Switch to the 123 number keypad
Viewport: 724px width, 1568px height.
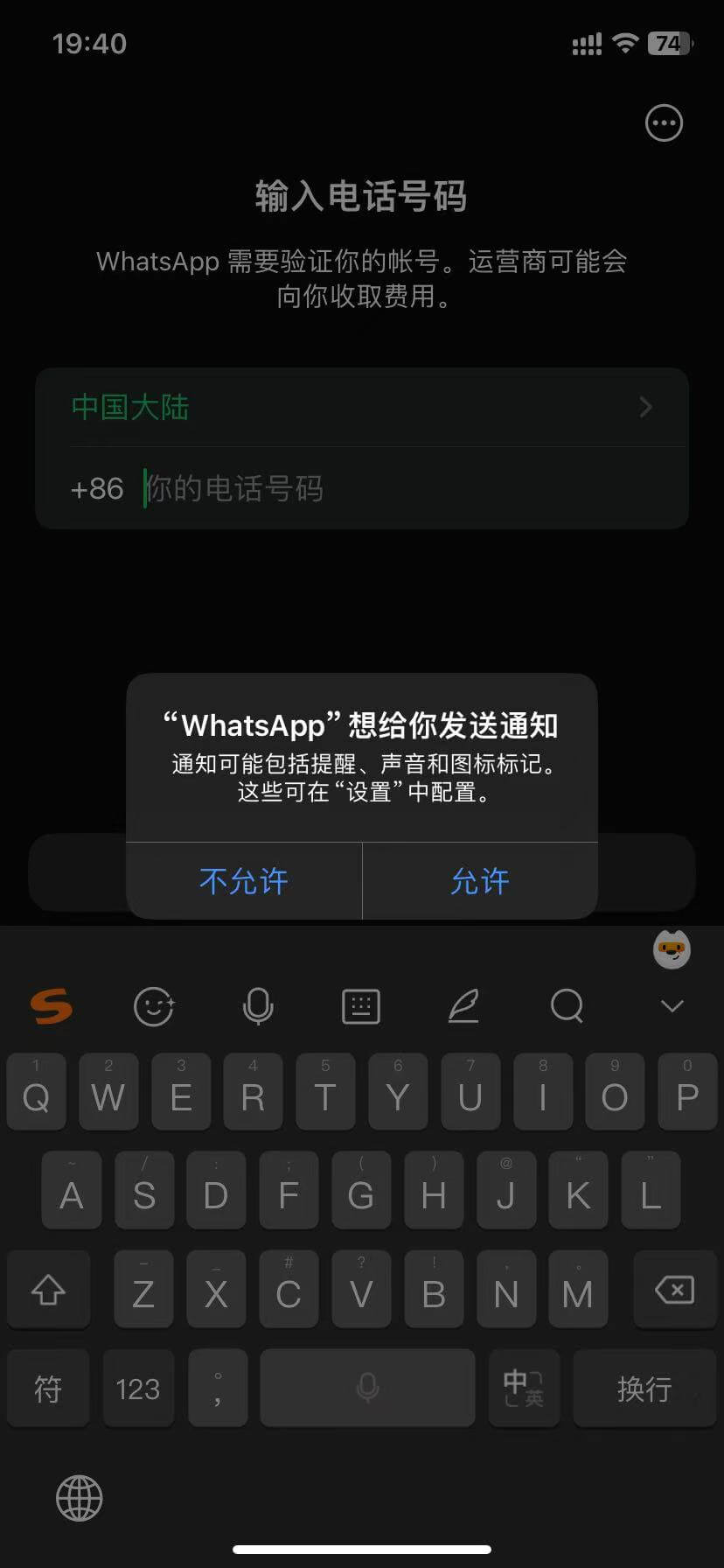(x=137, y=1388)
